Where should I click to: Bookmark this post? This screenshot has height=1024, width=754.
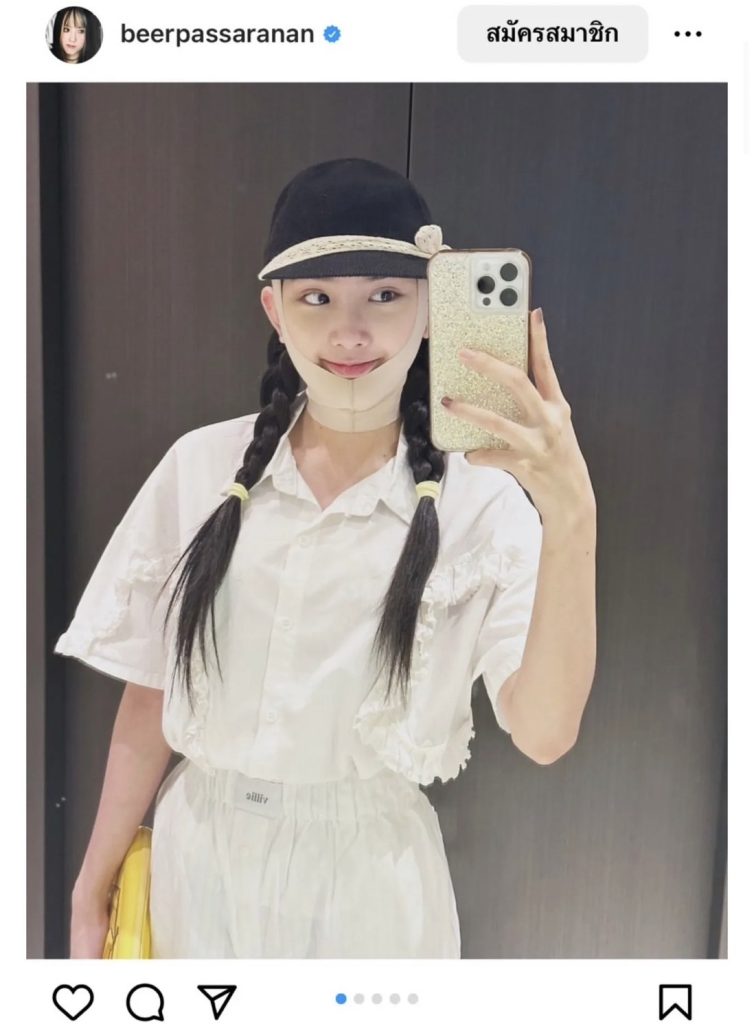coord(675,1001)
